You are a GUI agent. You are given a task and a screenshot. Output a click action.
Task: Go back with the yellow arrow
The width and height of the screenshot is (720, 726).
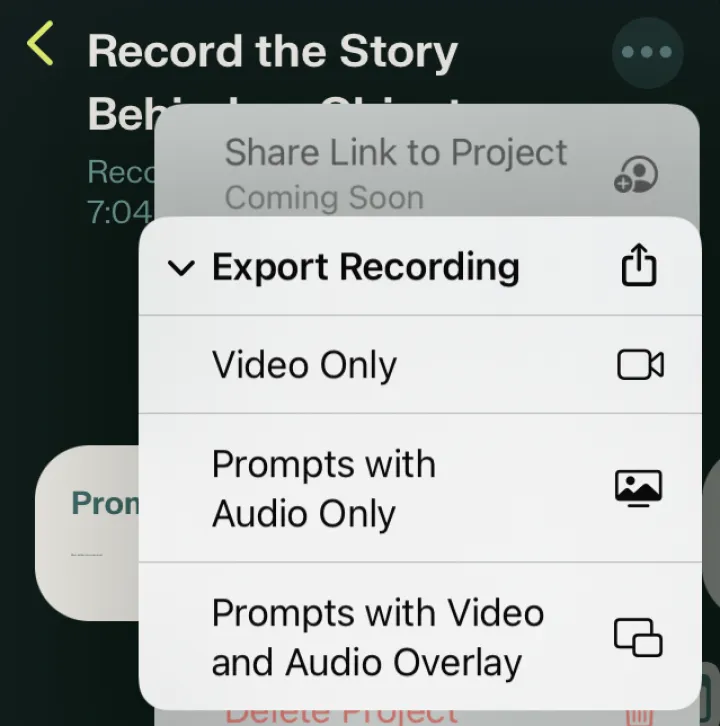point(40,46)
